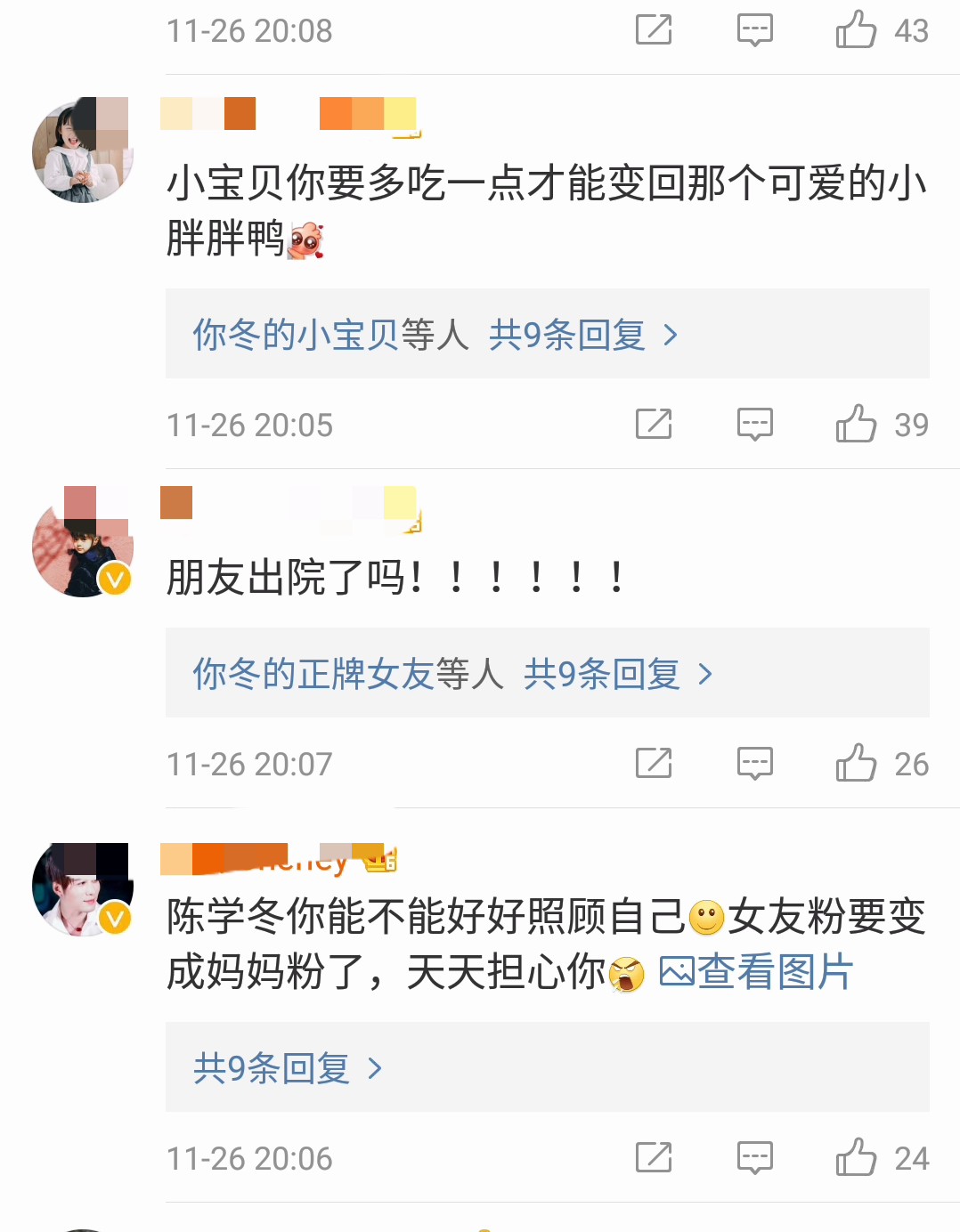Open the avatar of the 小宝贝 commenter
960x1232 pixels.
pos(82,150)
